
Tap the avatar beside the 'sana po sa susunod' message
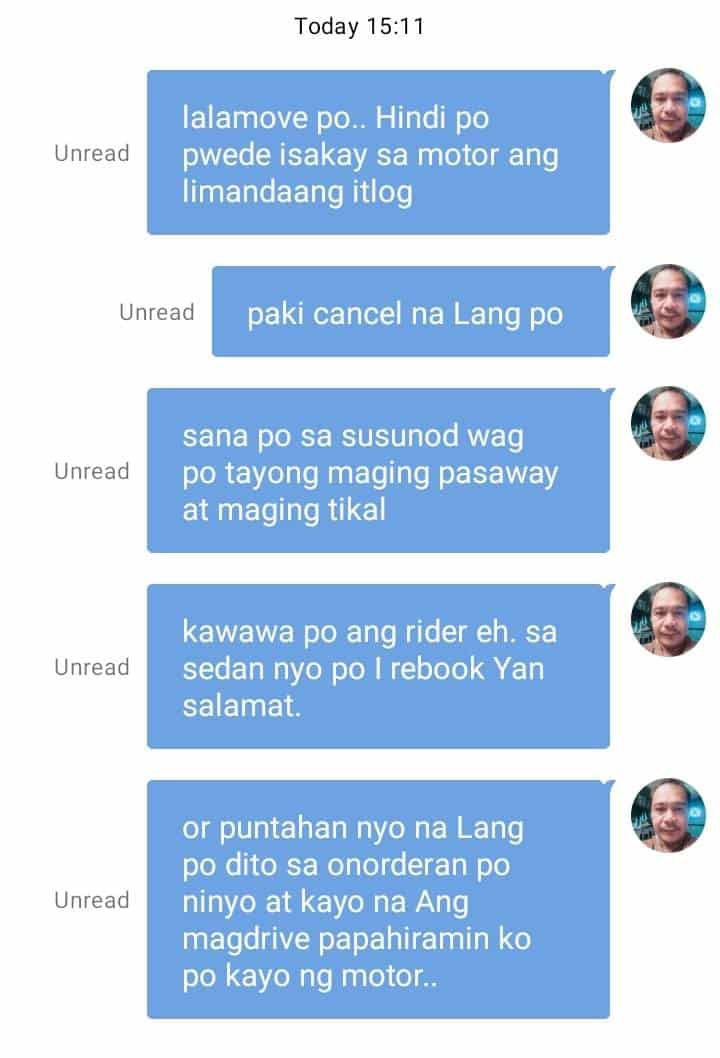(668, 424)
